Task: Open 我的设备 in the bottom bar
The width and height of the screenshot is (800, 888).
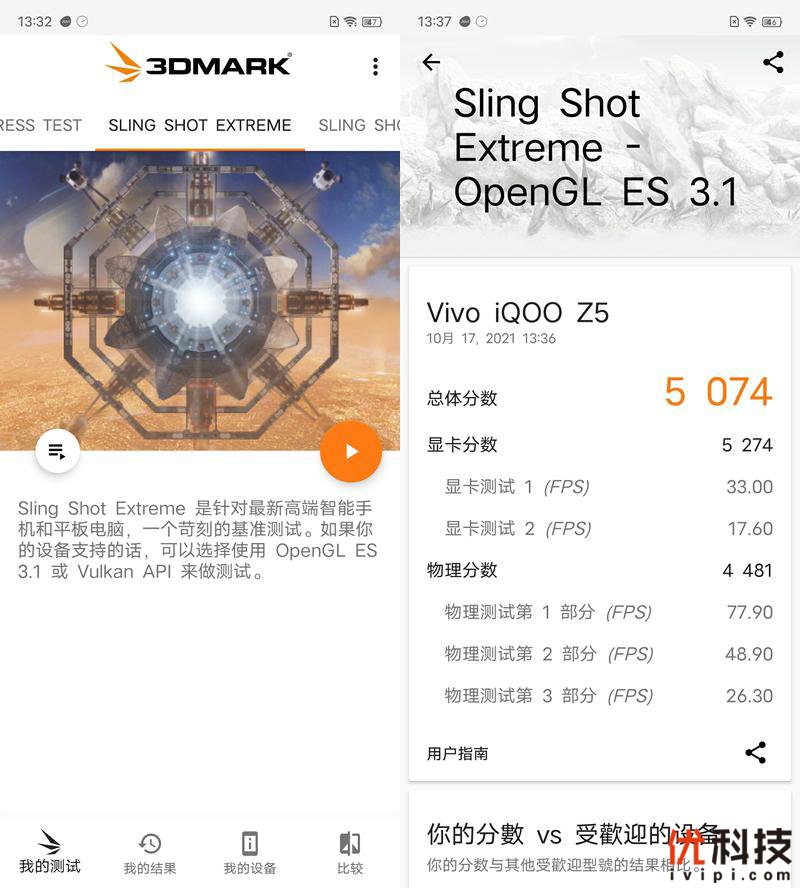Action: pos(250,853)
